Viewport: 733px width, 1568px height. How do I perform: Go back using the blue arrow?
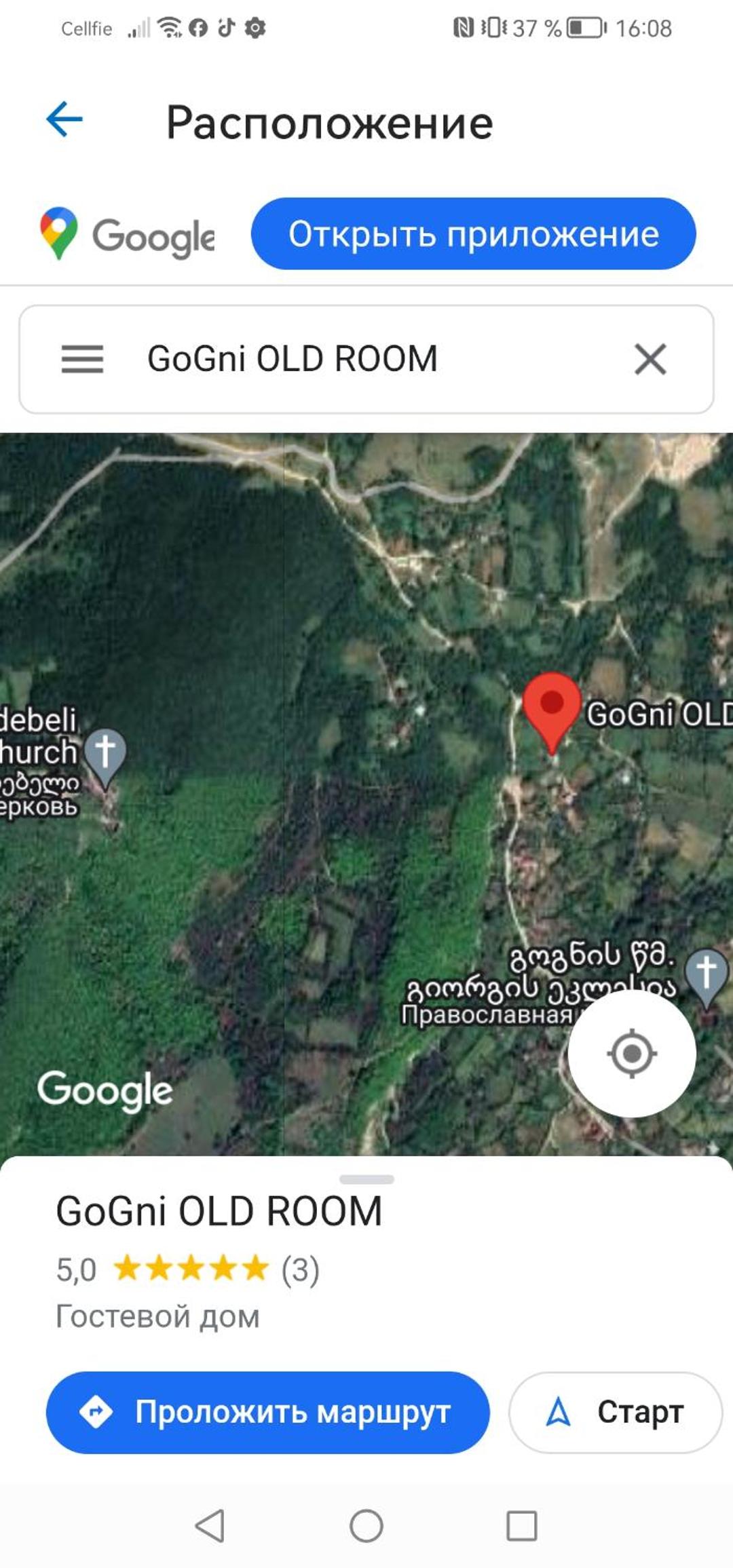(x=64, y=119)
